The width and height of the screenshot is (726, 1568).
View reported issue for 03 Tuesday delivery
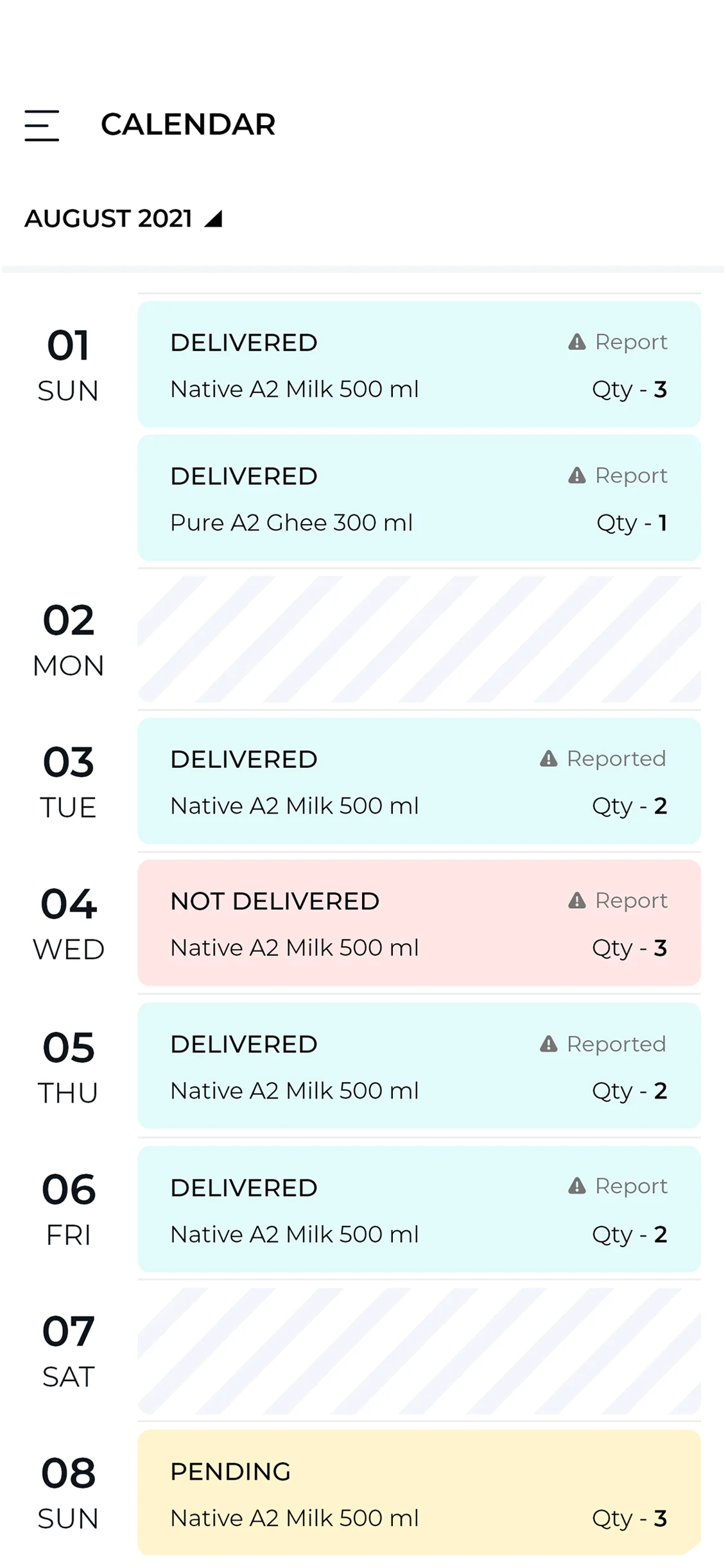(x=603, y=759)
